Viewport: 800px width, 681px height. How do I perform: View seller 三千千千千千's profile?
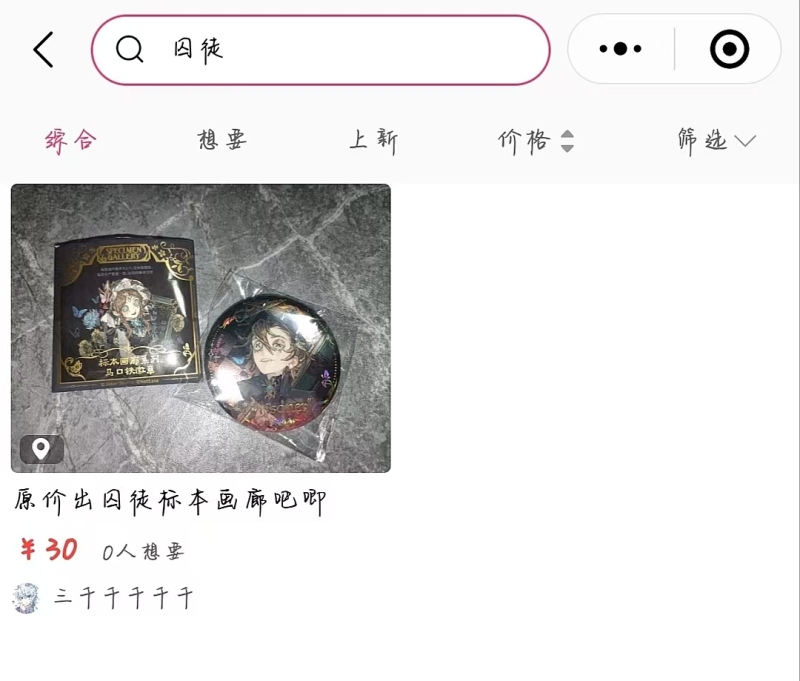(x=120, y=598)
